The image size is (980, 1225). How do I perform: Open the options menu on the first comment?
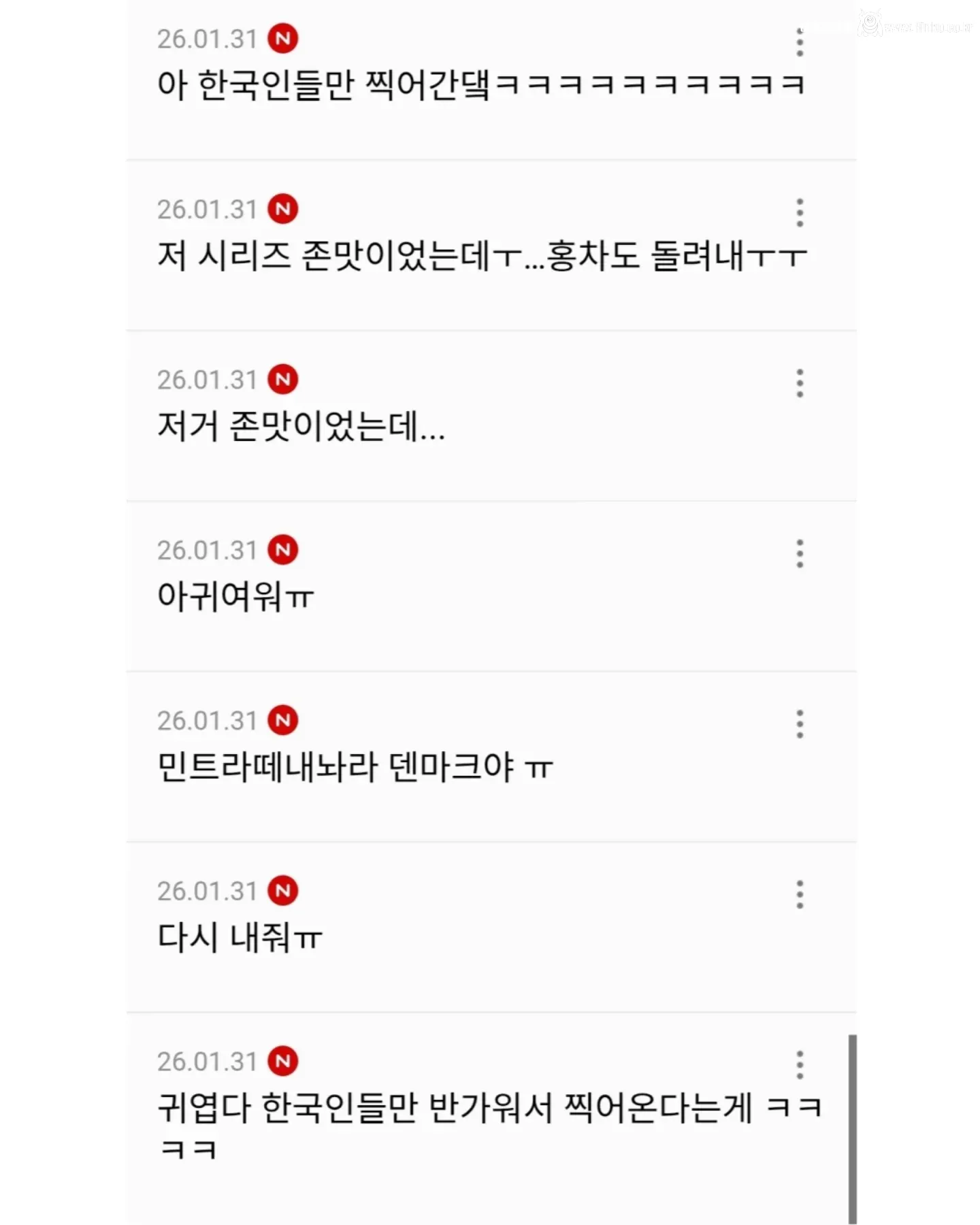[x=799, y=43]
